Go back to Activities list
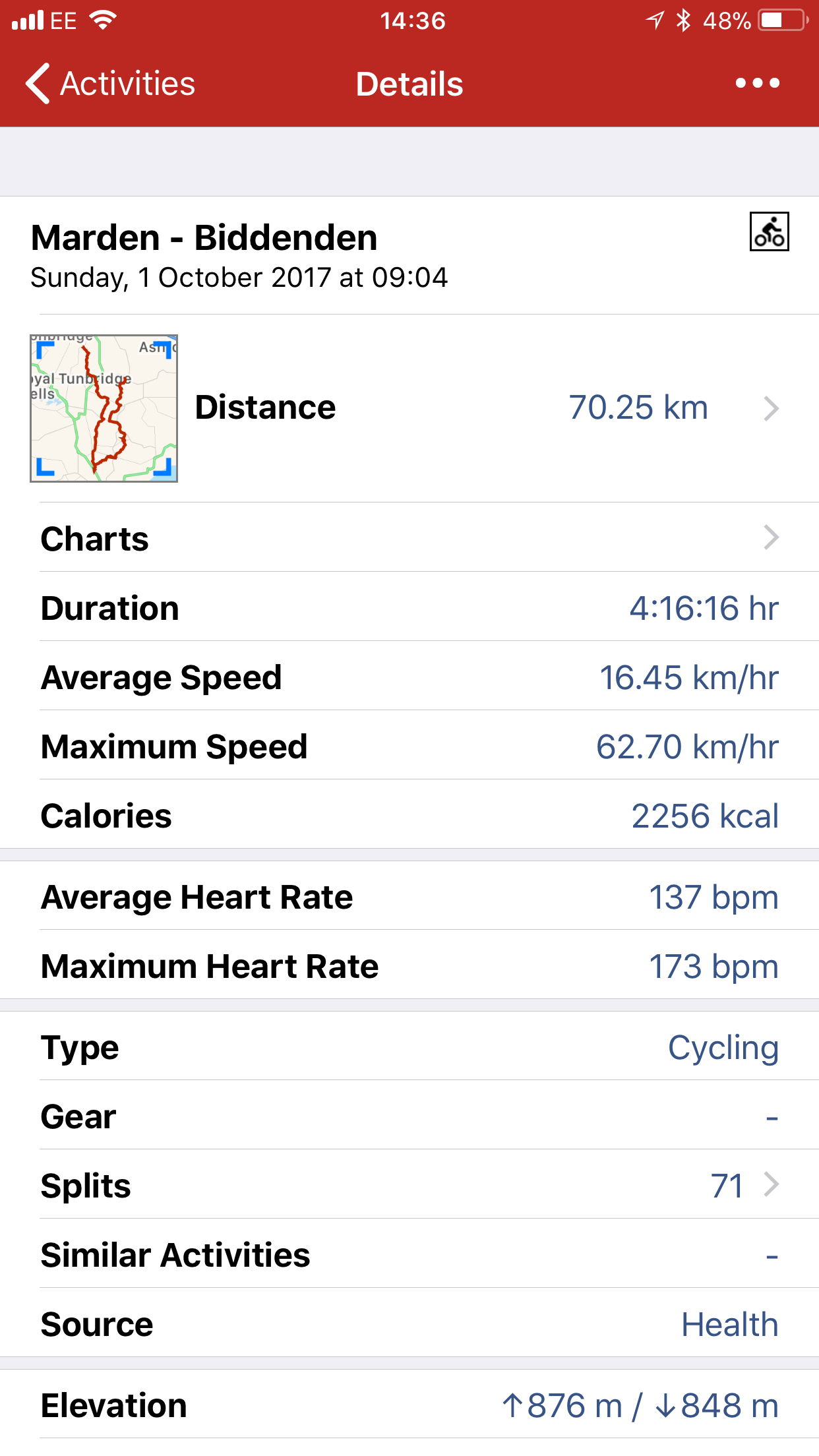The width and height of the screenshot is (819, 1456). [x=110, y=84]
